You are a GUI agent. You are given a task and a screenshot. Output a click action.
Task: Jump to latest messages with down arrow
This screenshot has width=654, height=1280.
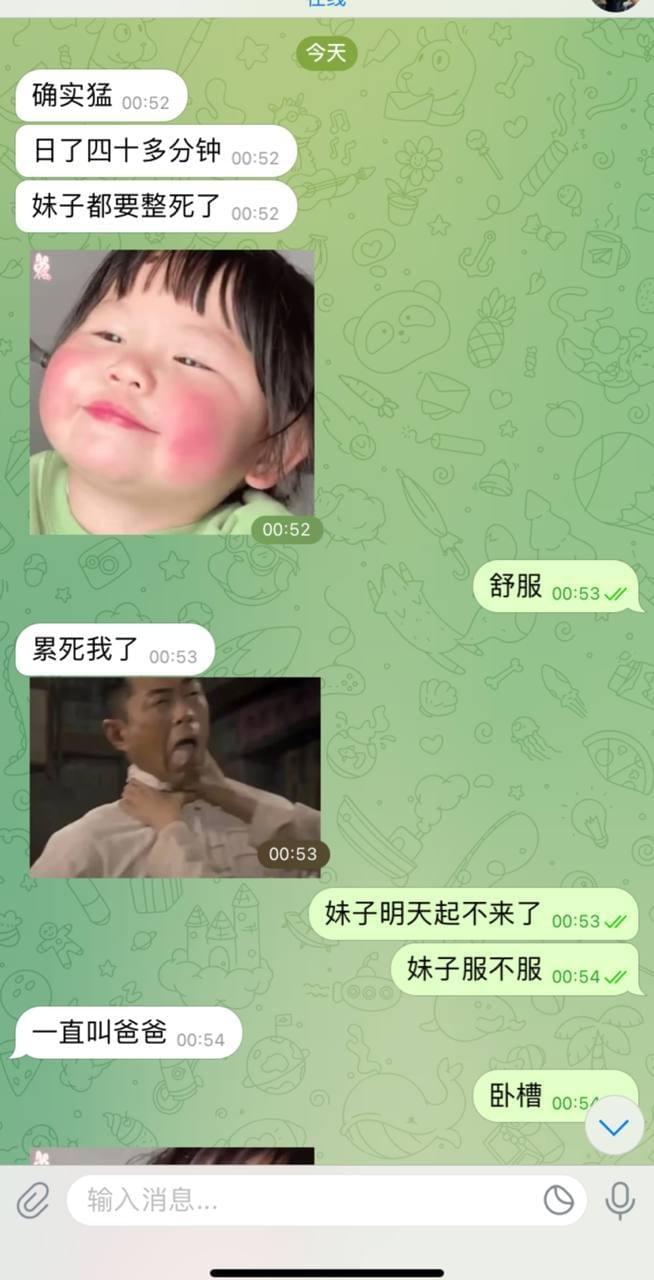click(x=613, y=1128)
